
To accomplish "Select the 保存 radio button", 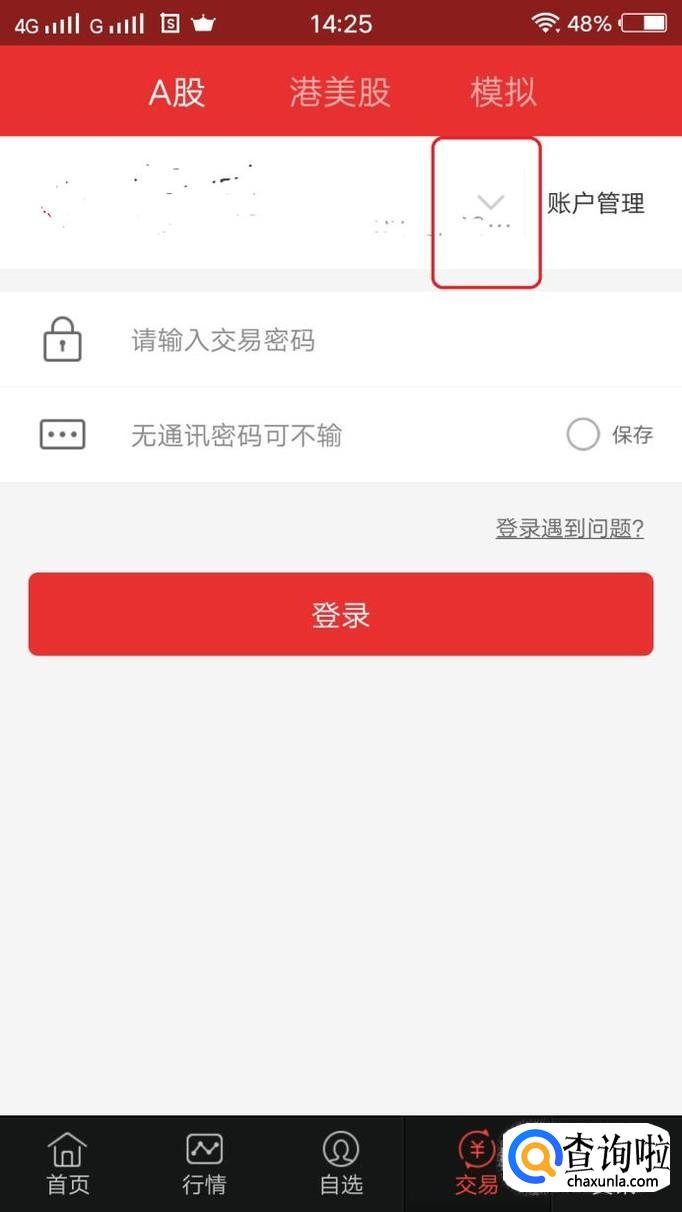I will pos(583,435).
